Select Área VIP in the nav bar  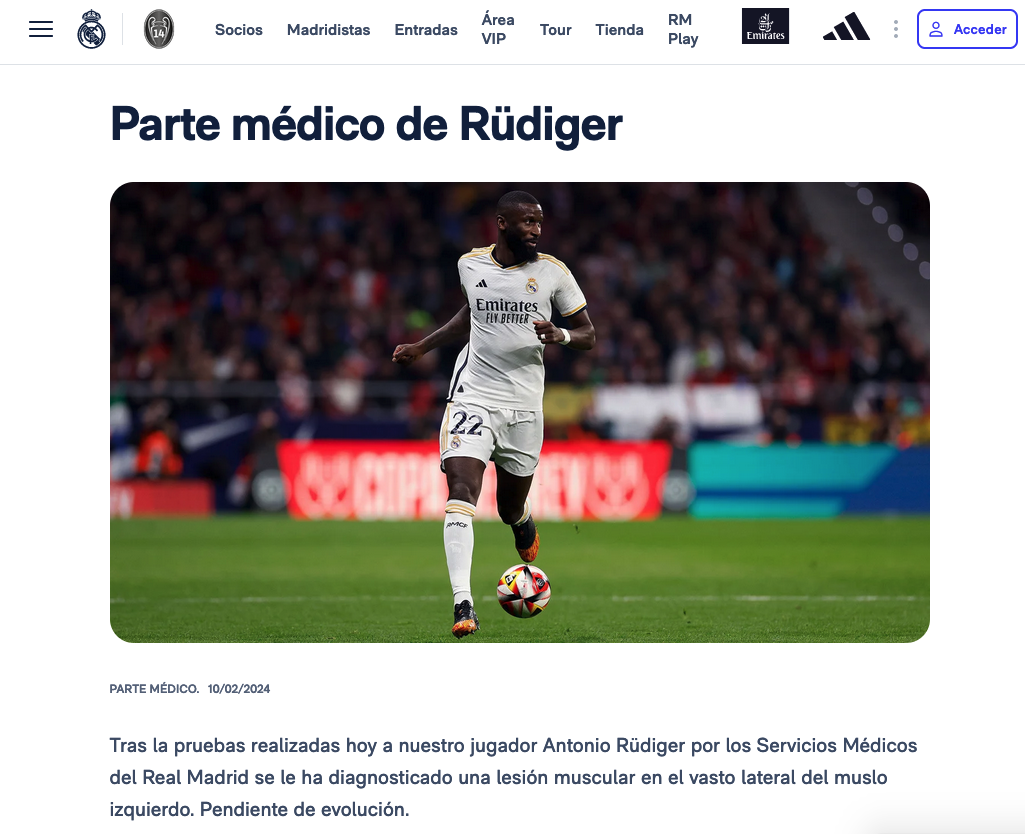click(498, 29)
